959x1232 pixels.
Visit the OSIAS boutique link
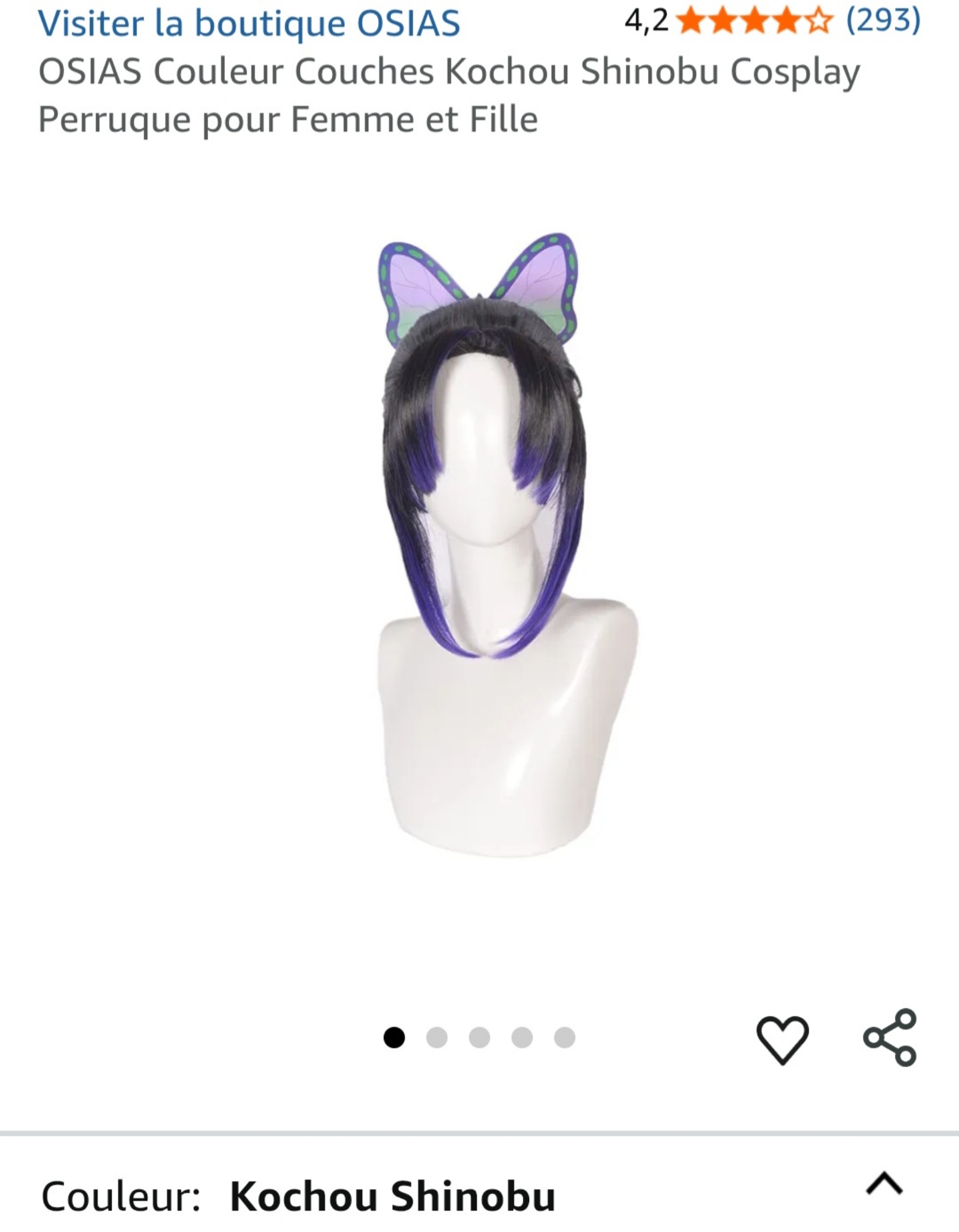click(x=249, y=23)
